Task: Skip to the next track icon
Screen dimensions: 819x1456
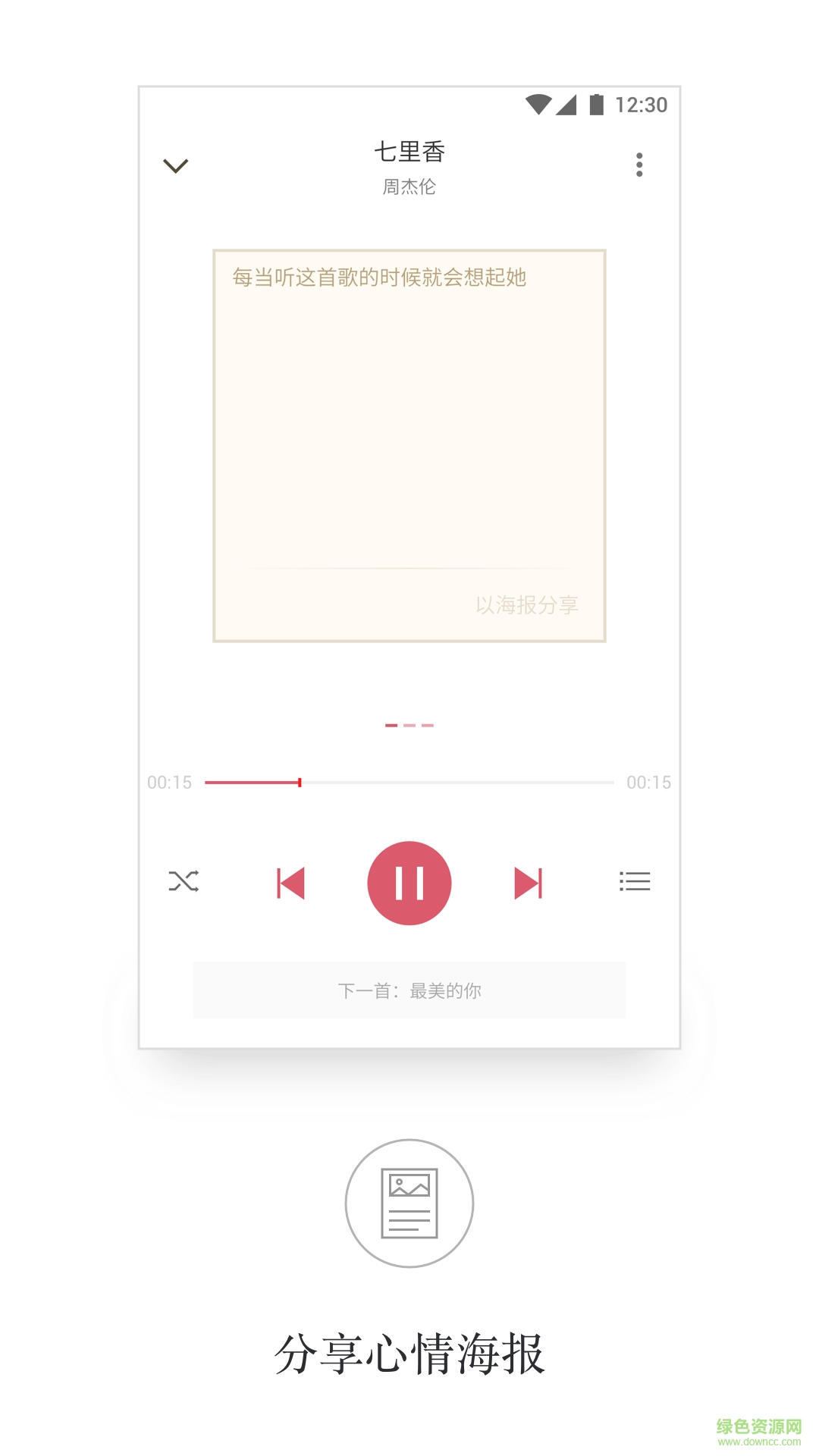Action: [x=529, y=881]
